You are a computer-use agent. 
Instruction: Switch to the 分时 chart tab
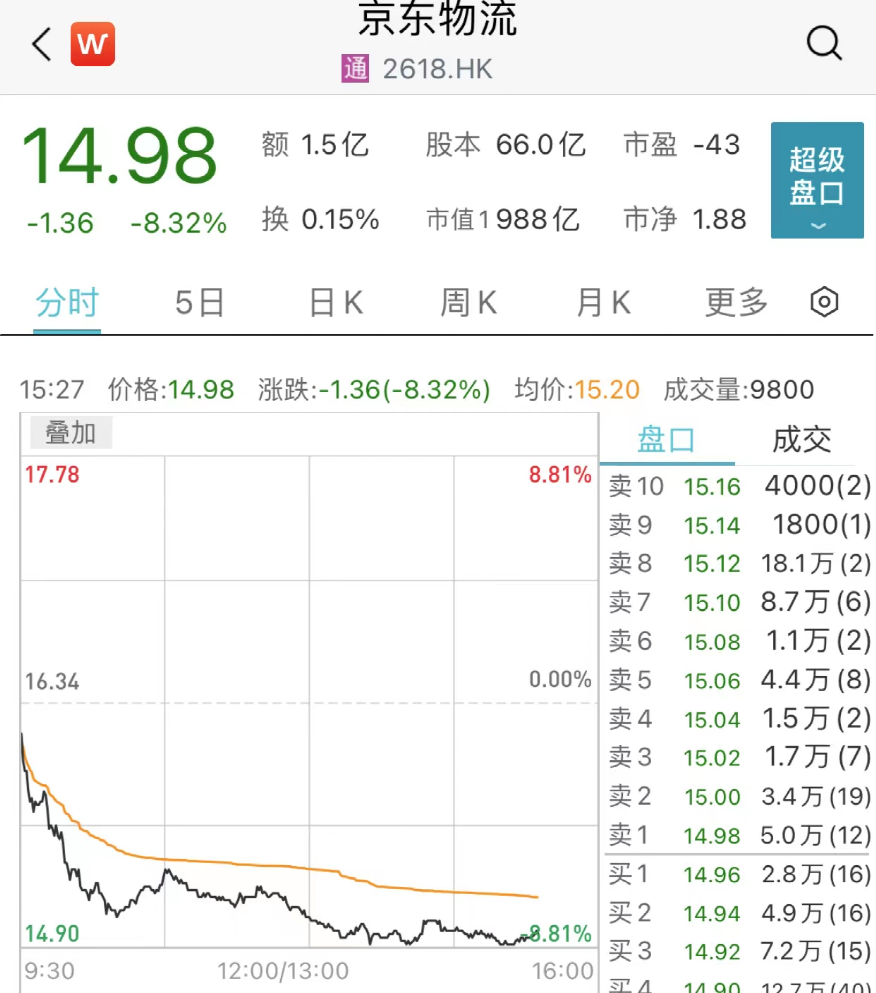(67, 303)
